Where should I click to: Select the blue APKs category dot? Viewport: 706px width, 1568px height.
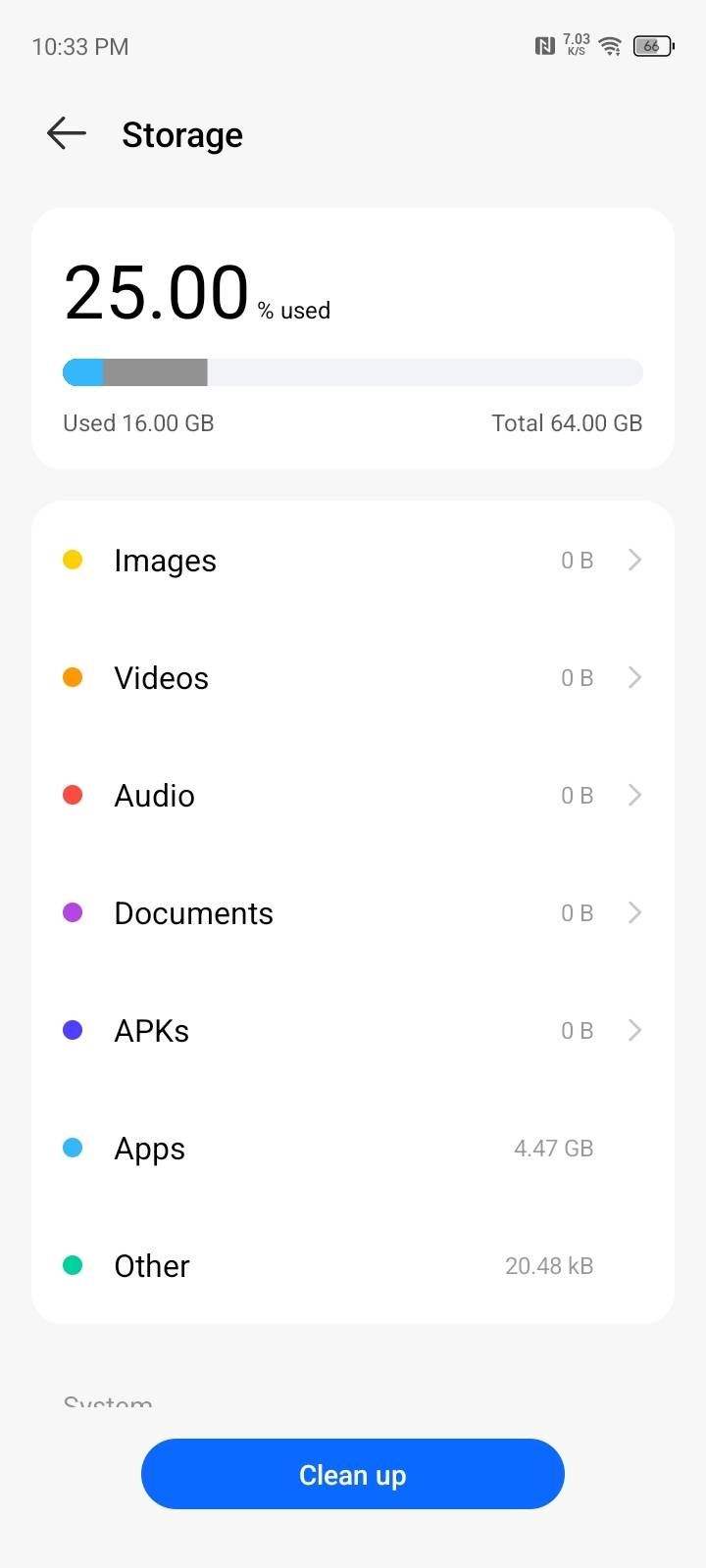[x=73, y=1030]
